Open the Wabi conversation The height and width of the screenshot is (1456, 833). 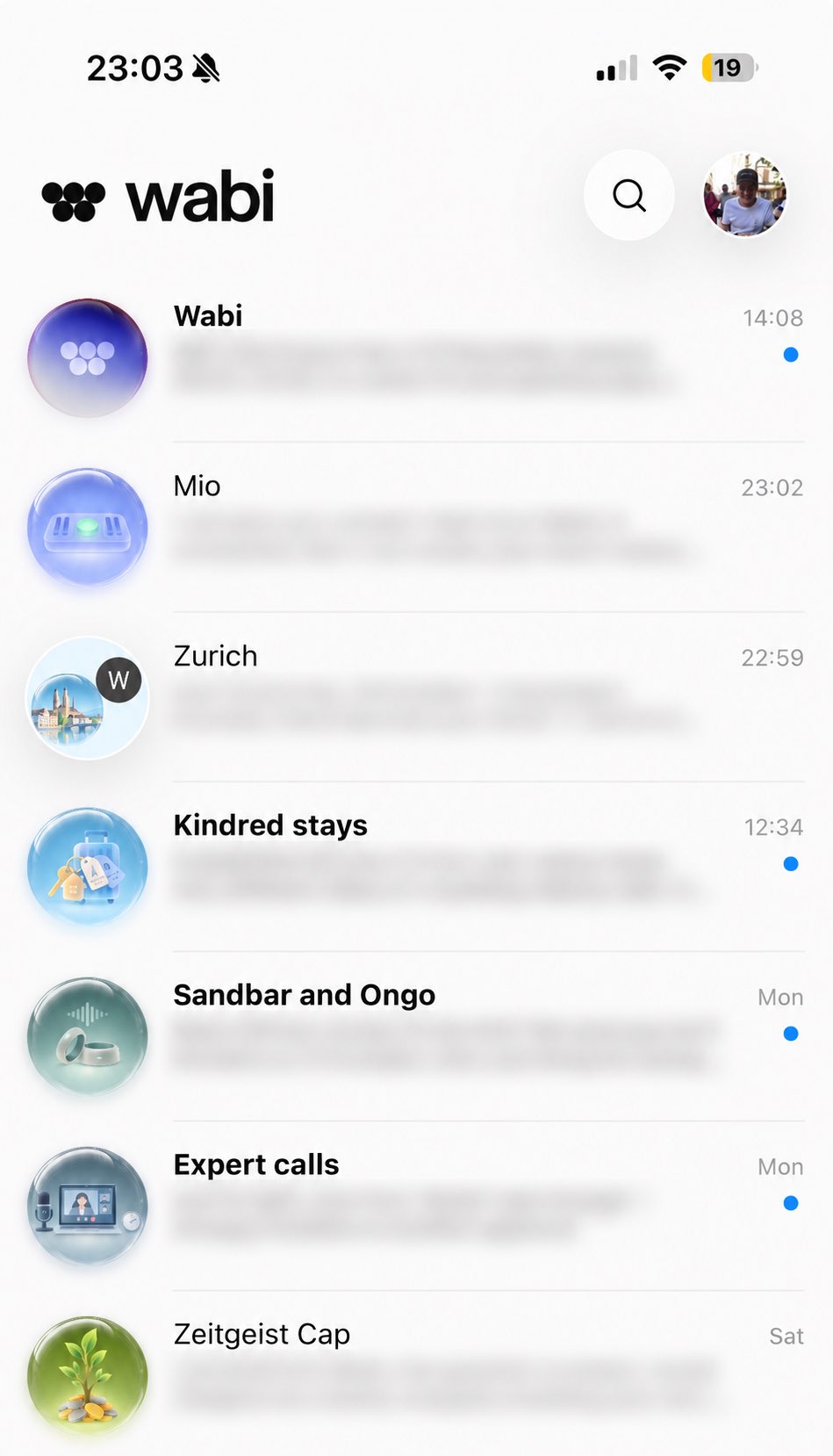tap(416, 357)
